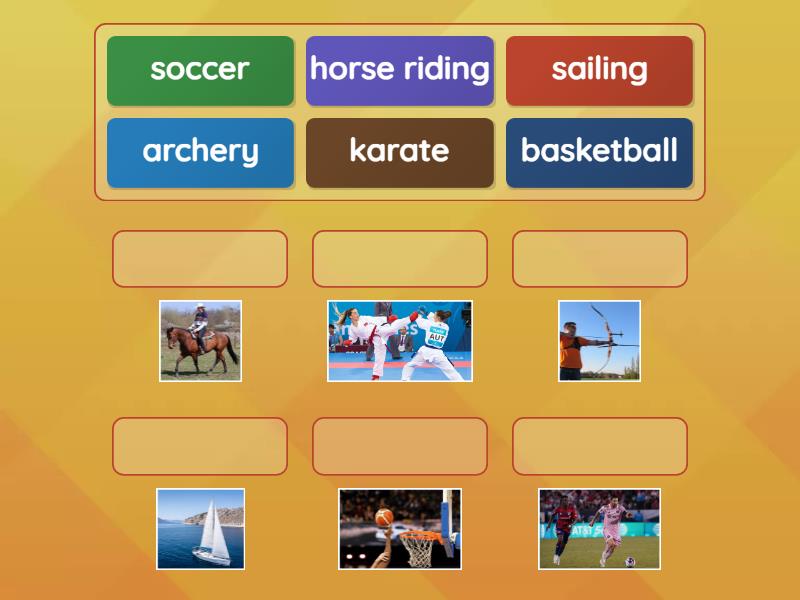800x600 pixels.
Task: Choose the sailing word tile
Action: point(599,70)
